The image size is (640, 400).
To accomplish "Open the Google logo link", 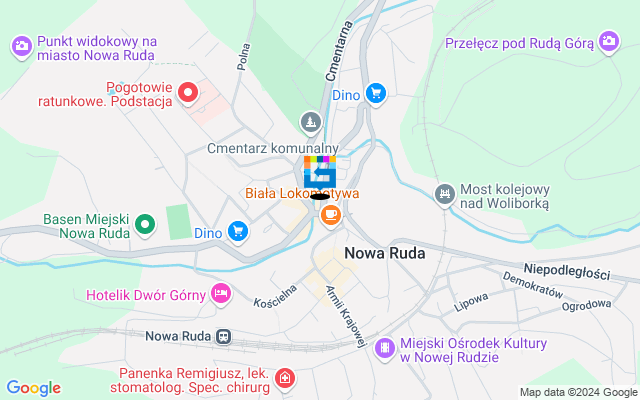I will click(x=33, y=388).
